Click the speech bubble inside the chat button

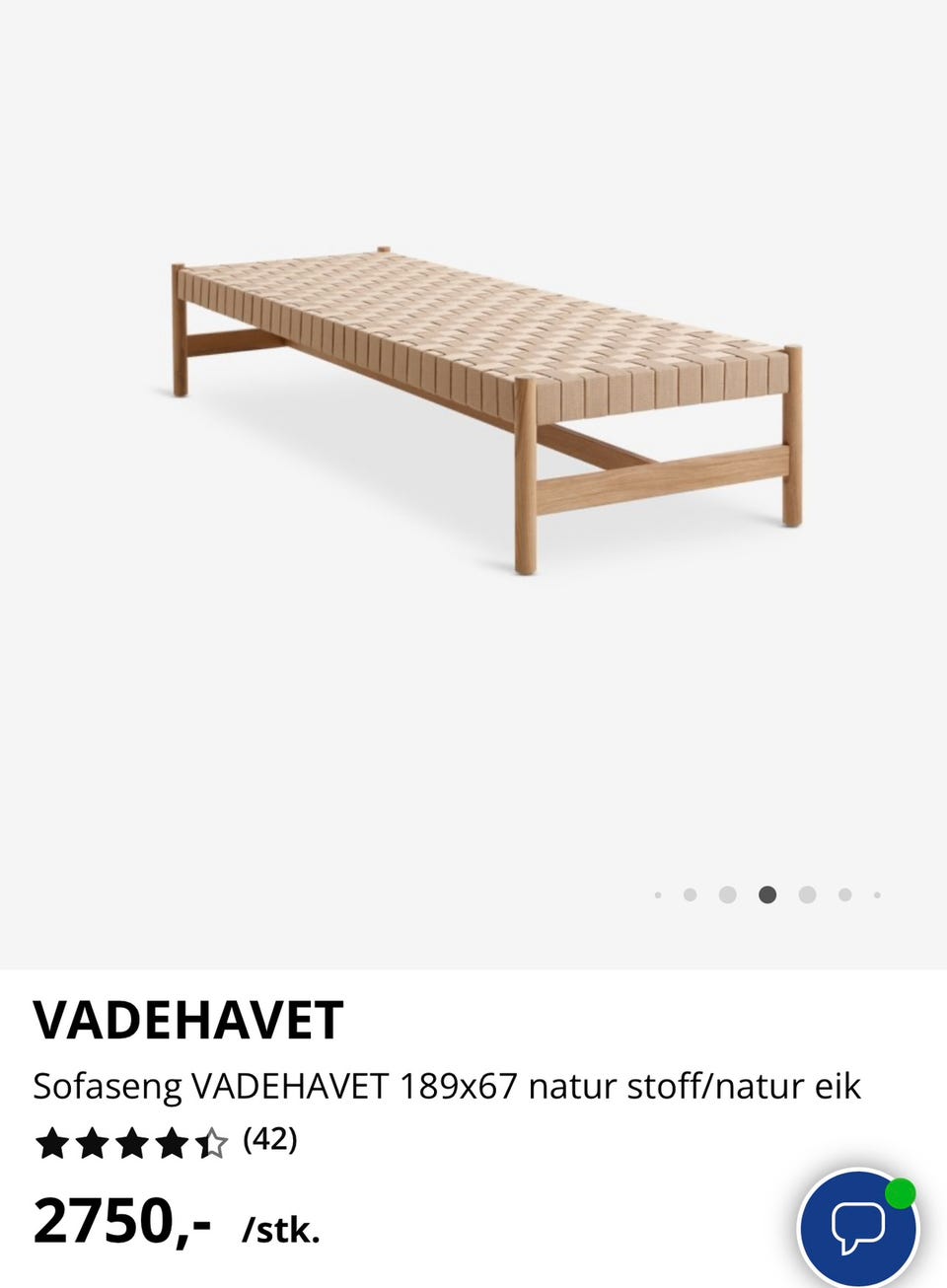[857, 1229]
